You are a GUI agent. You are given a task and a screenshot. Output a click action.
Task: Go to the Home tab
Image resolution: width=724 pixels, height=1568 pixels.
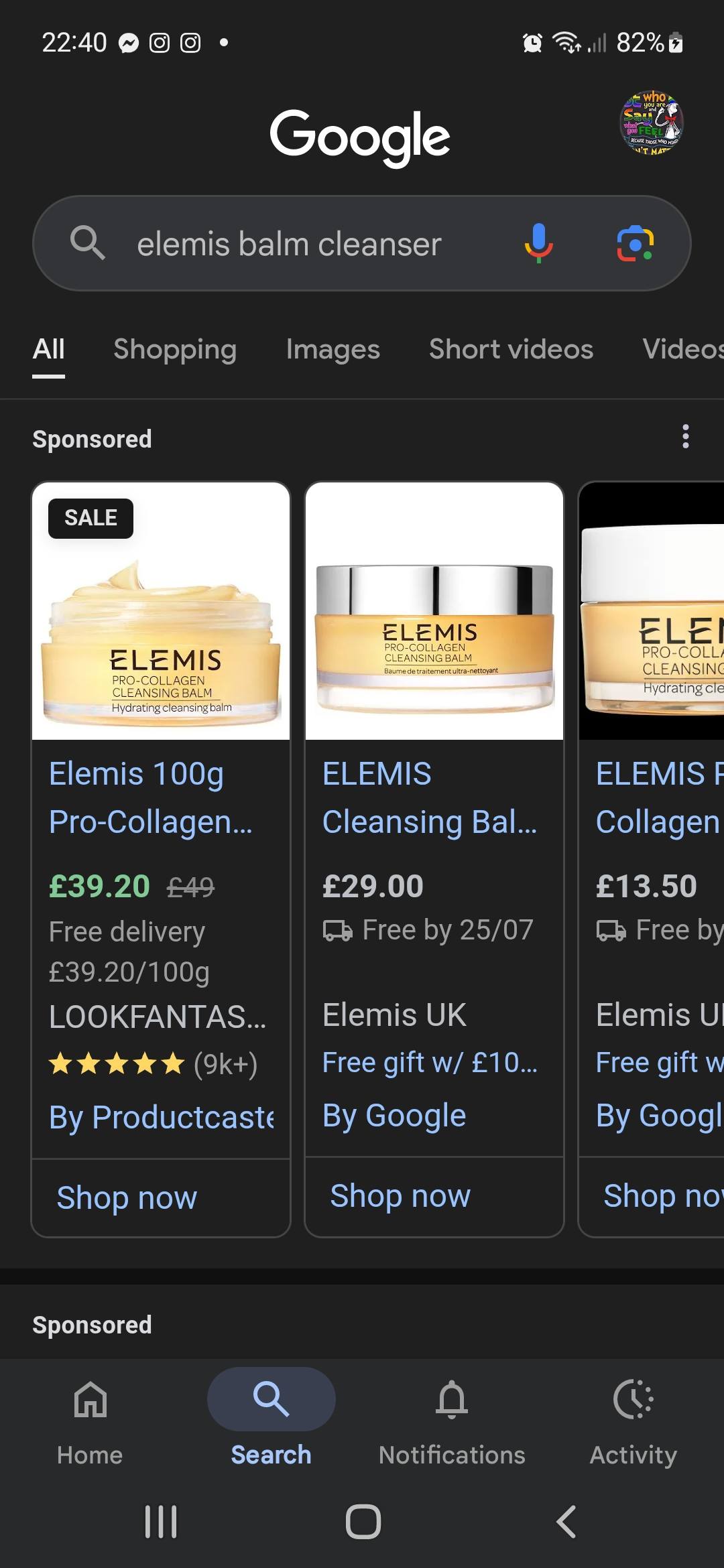[x=90, y=1419]
